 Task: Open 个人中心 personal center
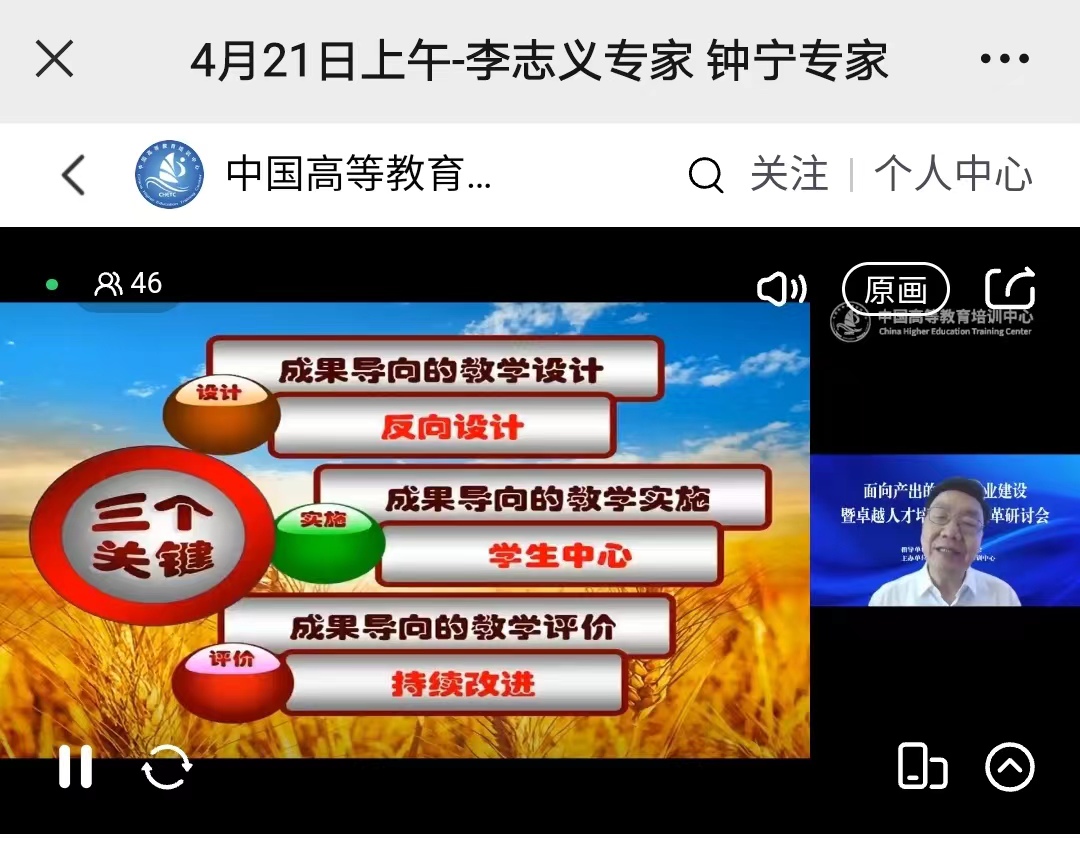(x=952, y=175)
